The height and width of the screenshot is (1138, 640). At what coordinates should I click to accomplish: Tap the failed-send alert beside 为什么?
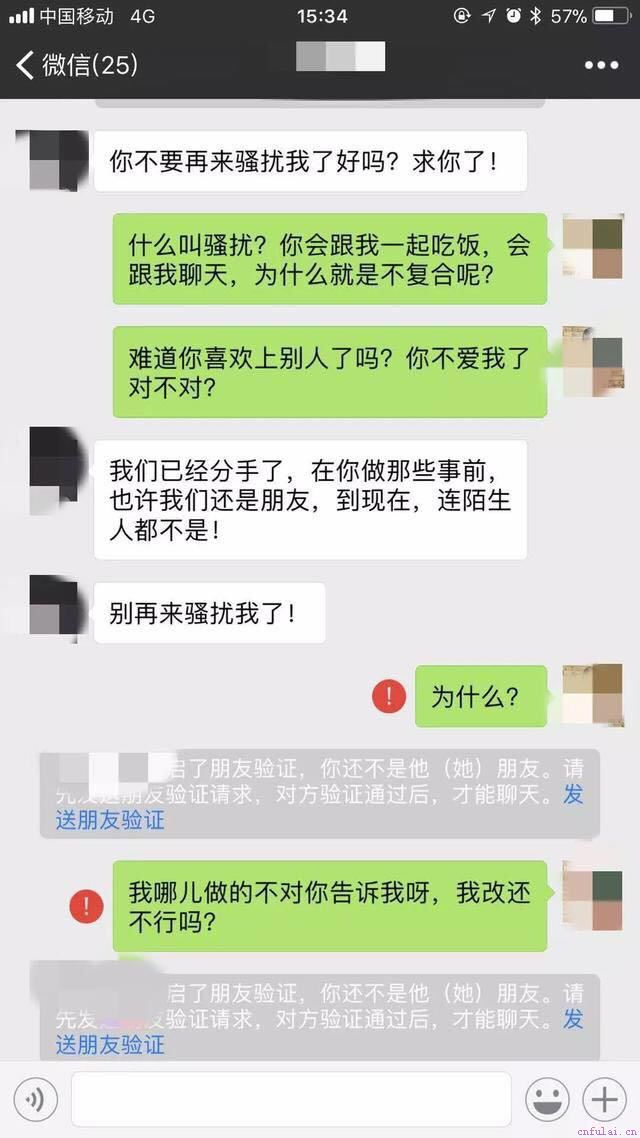point(388,696)
